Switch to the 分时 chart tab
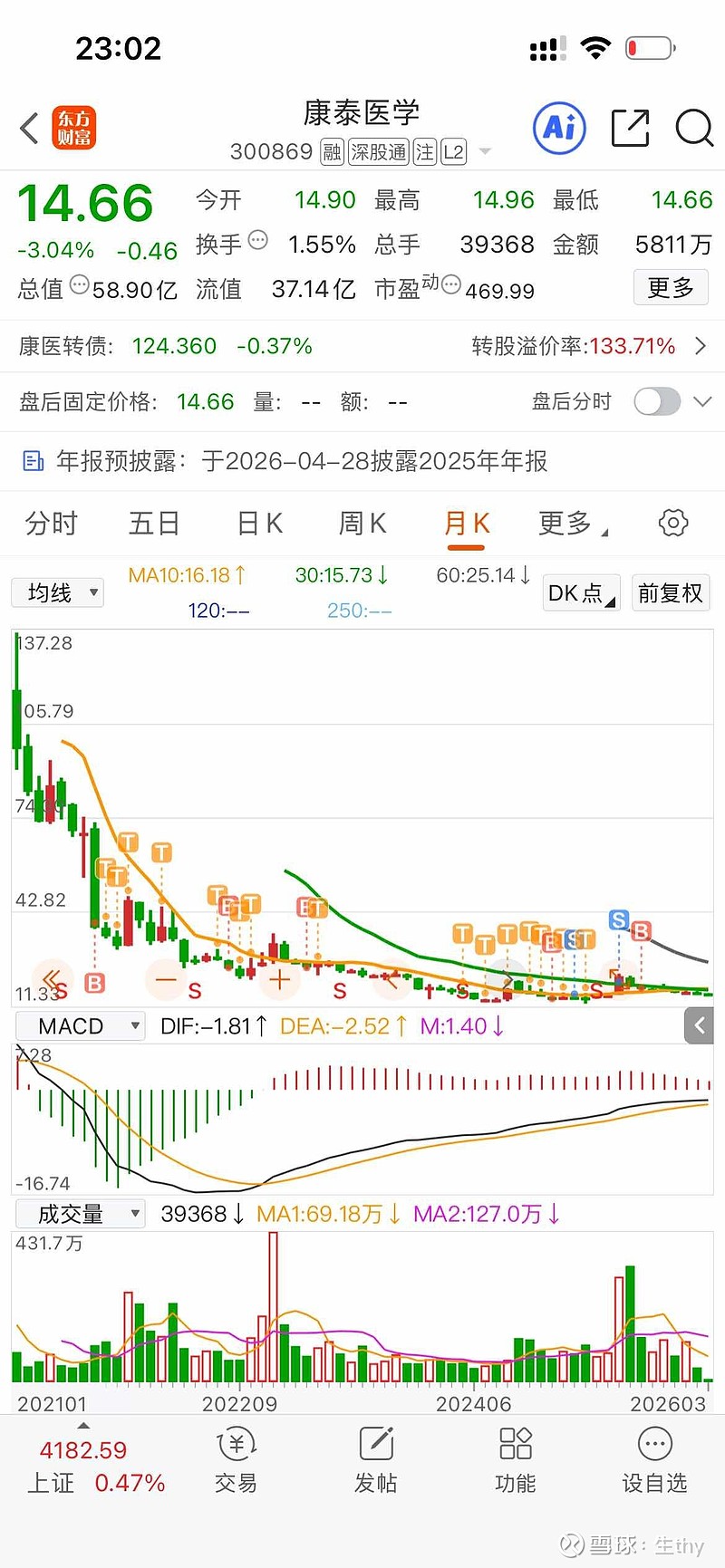 (52, 524)
